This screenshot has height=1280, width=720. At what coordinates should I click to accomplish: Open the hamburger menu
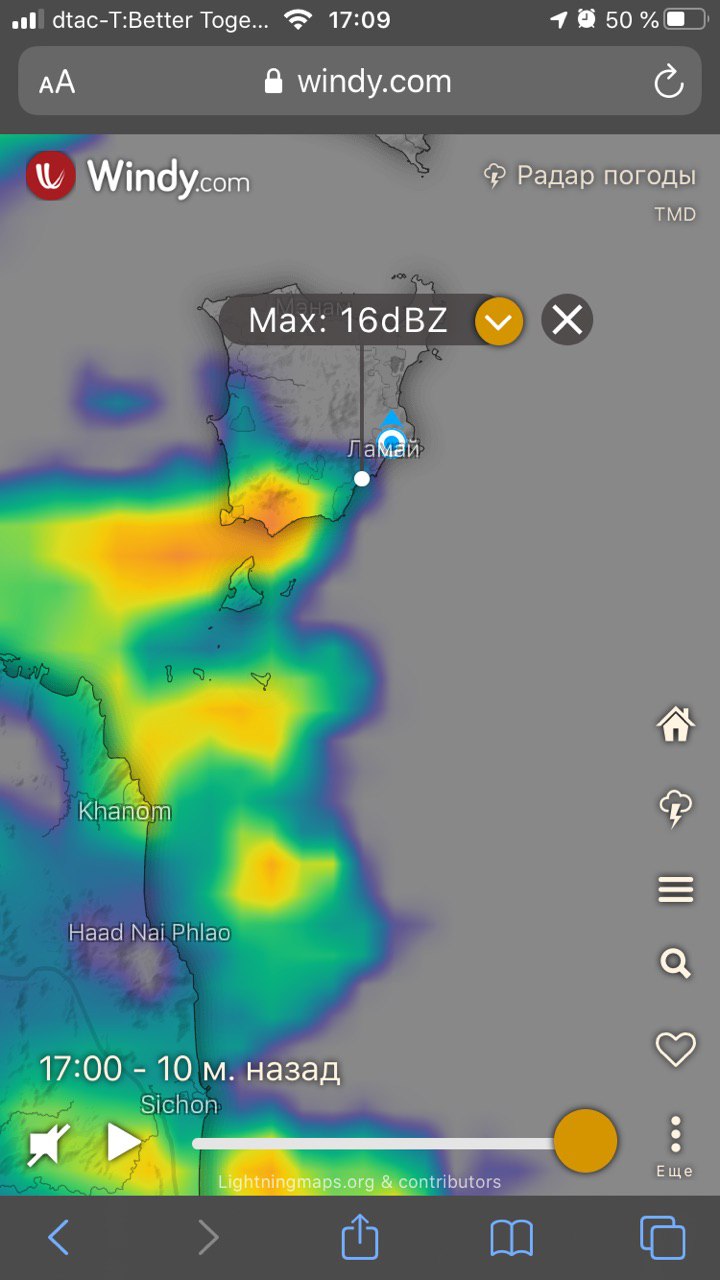[x=675, y=889]
